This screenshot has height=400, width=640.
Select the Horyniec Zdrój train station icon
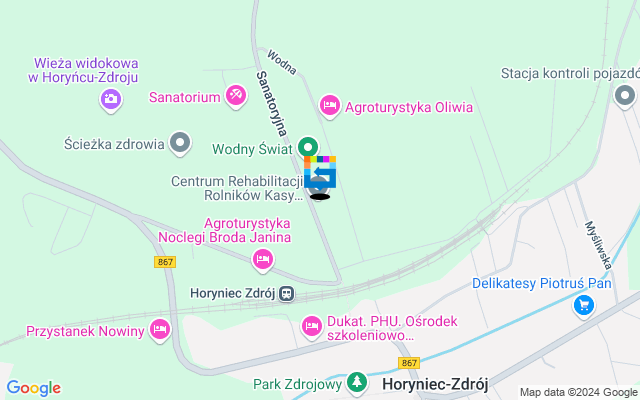coord(287,294)
